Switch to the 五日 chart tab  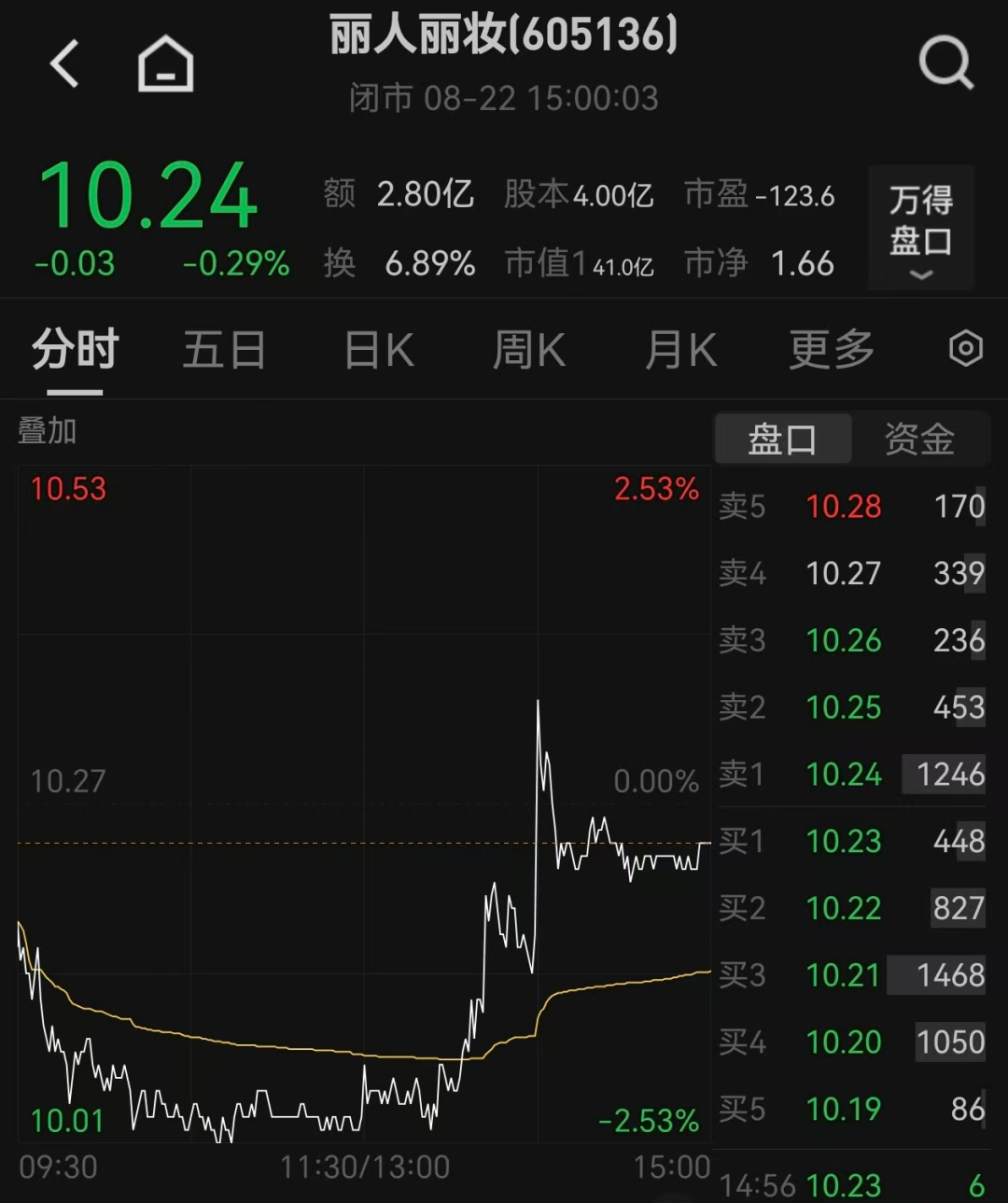(224, 351)
